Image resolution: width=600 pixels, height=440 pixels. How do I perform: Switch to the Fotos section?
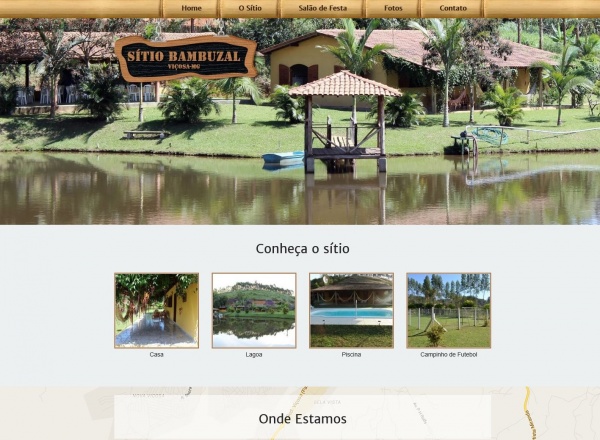pos(393,8)
